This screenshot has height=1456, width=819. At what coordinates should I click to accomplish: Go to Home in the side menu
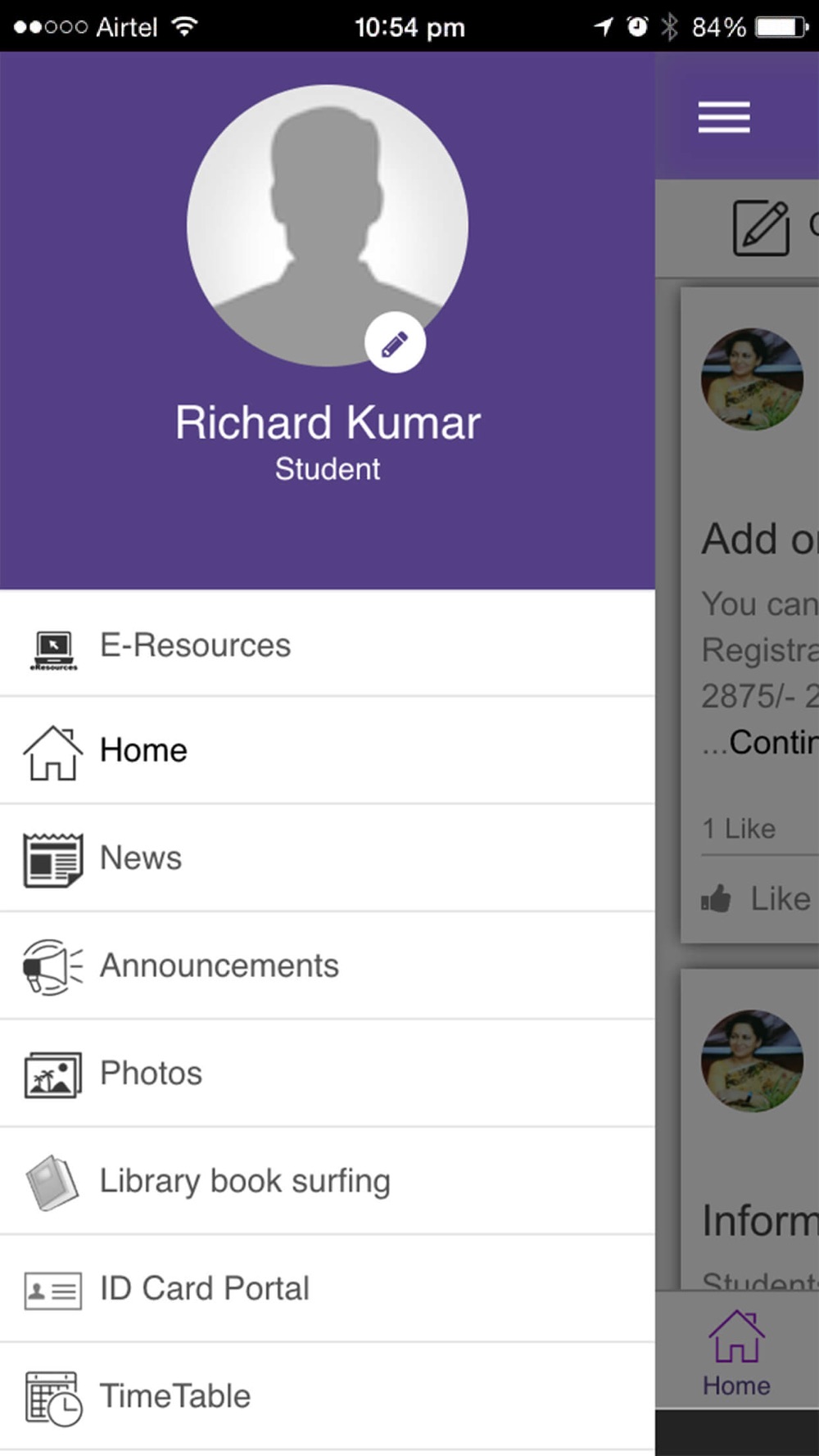point(328,751)
